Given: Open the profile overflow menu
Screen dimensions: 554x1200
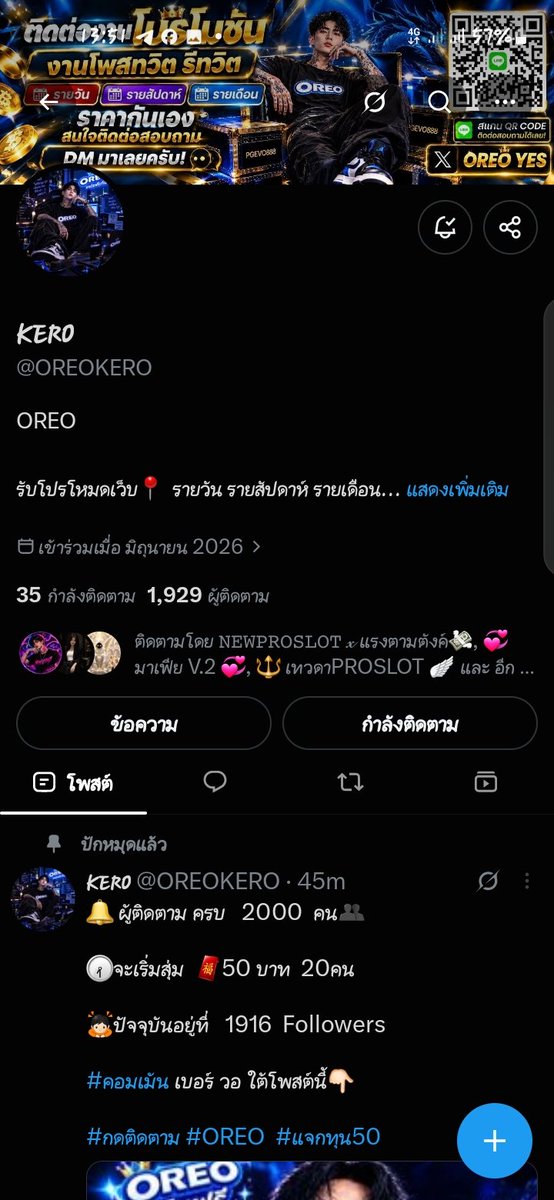Looking at the screenshot, I should pos(505,101).
